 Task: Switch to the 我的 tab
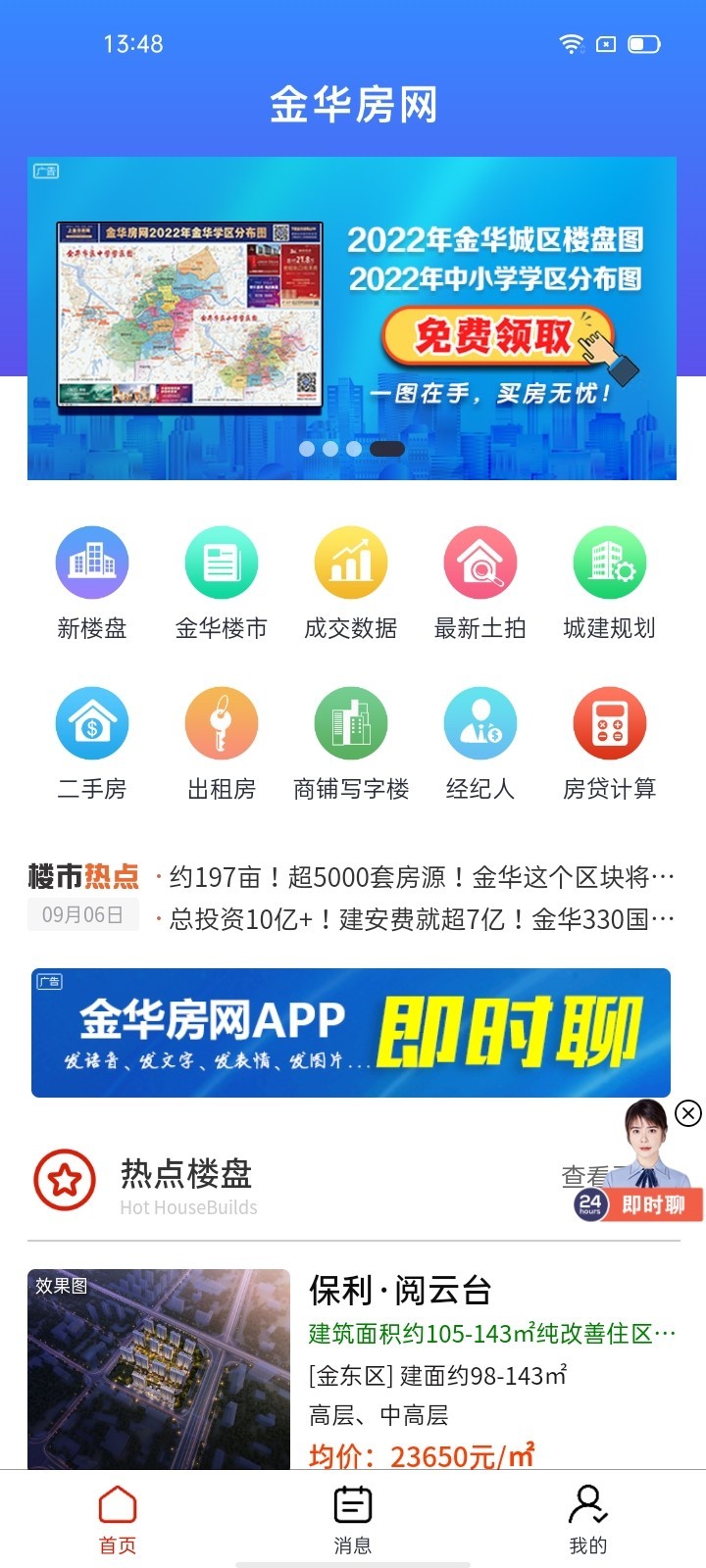[588, 1519]
